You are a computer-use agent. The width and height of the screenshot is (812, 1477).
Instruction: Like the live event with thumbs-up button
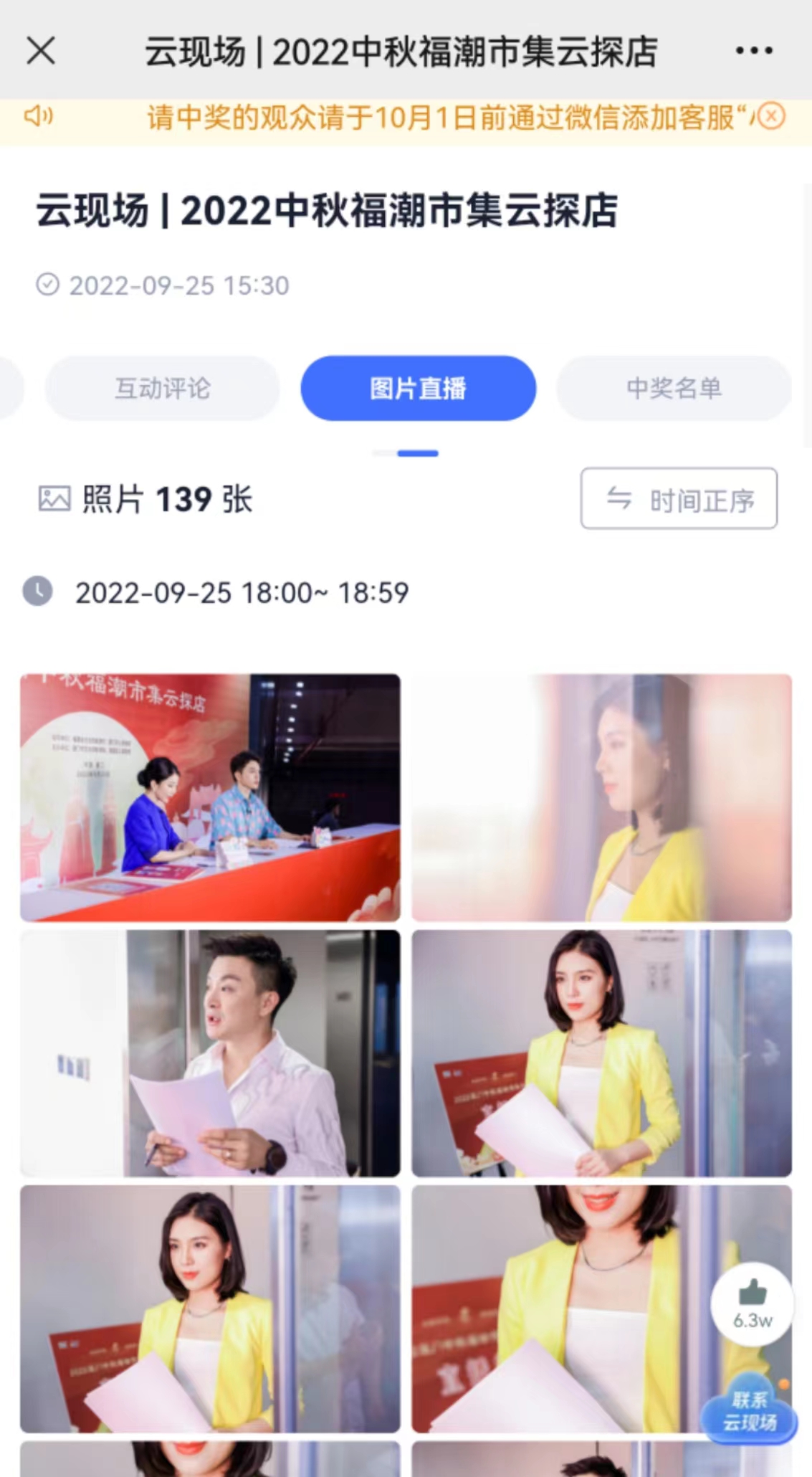pyautogui.click(x=752, y=1303)
